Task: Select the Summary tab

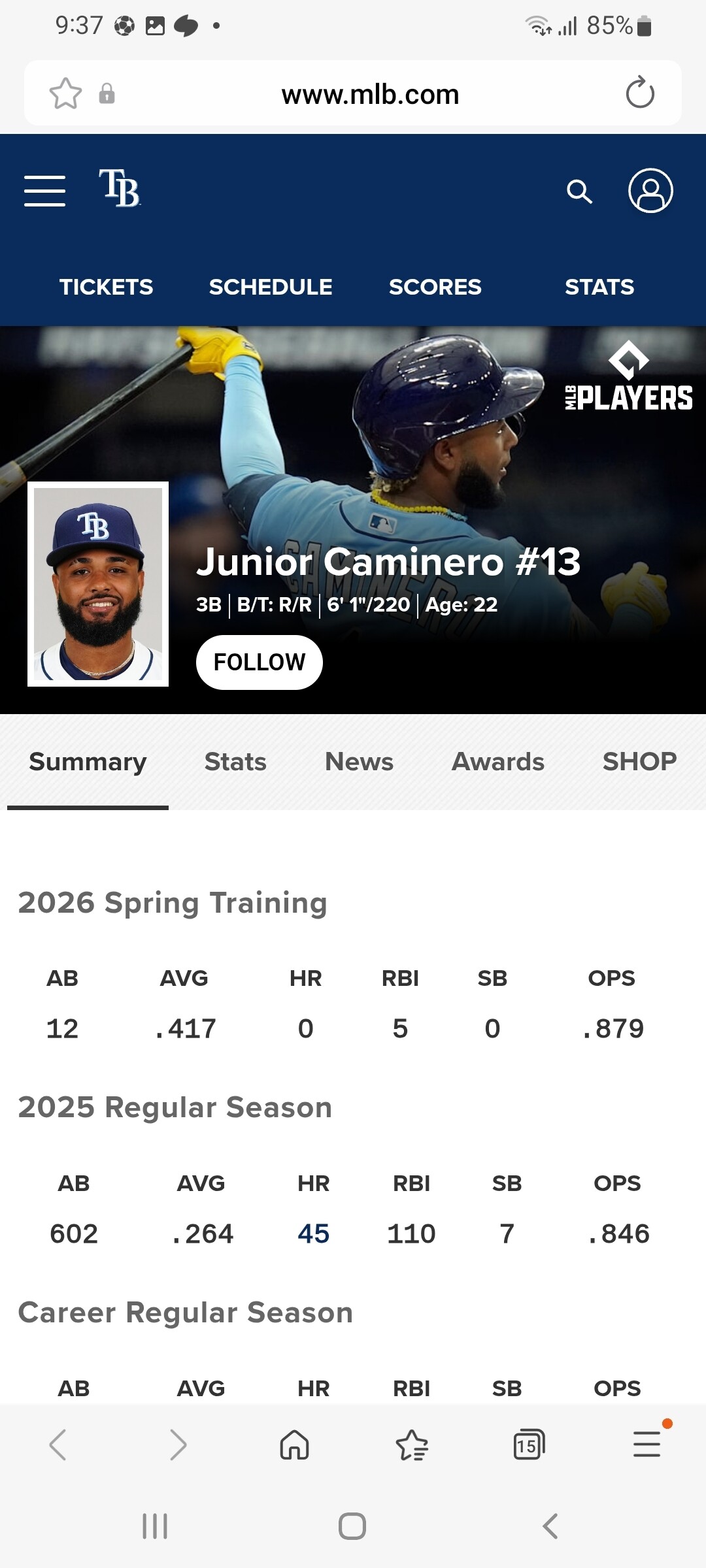Action: point(88,762)
